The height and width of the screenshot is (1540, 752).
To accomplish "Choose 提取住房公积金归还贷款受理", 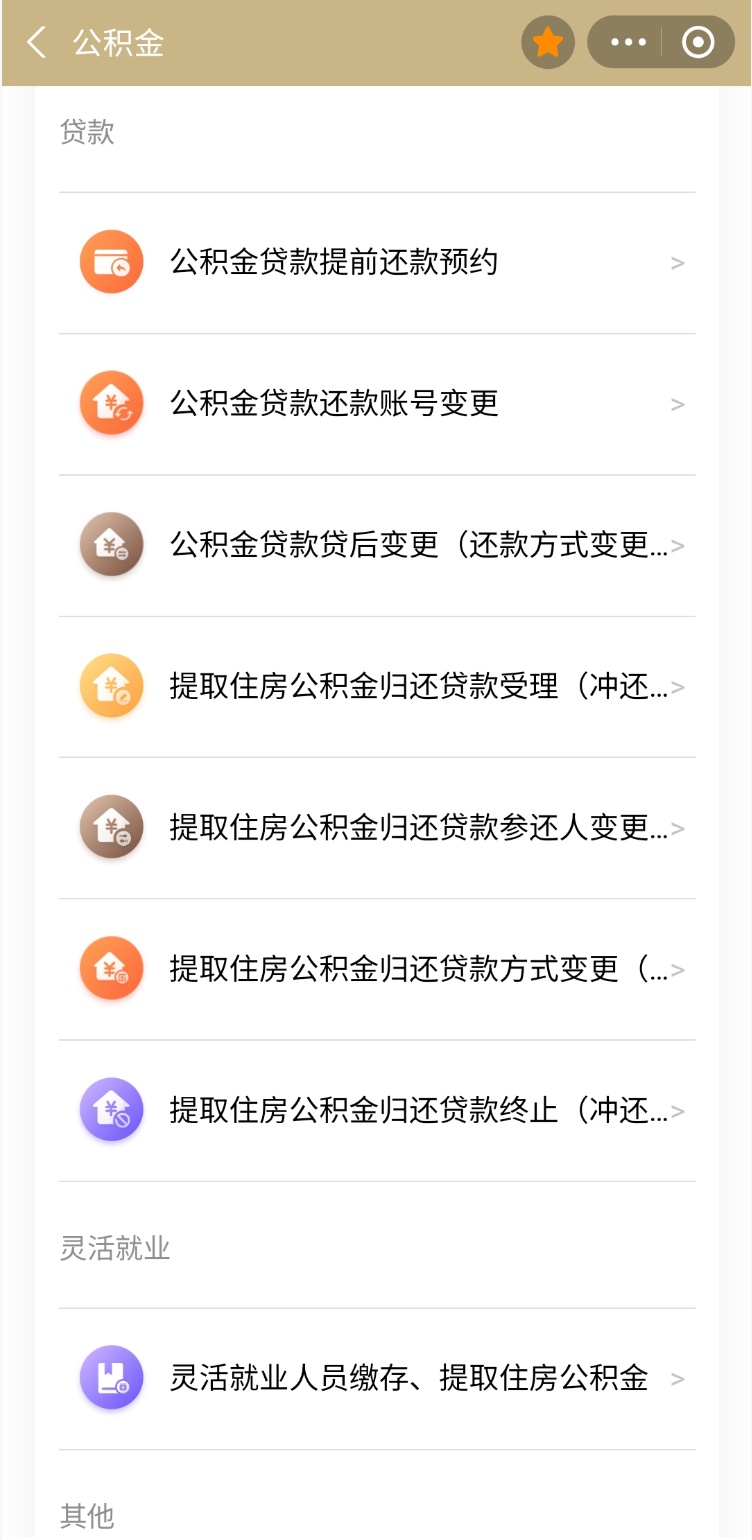I will tap(376, 687).
